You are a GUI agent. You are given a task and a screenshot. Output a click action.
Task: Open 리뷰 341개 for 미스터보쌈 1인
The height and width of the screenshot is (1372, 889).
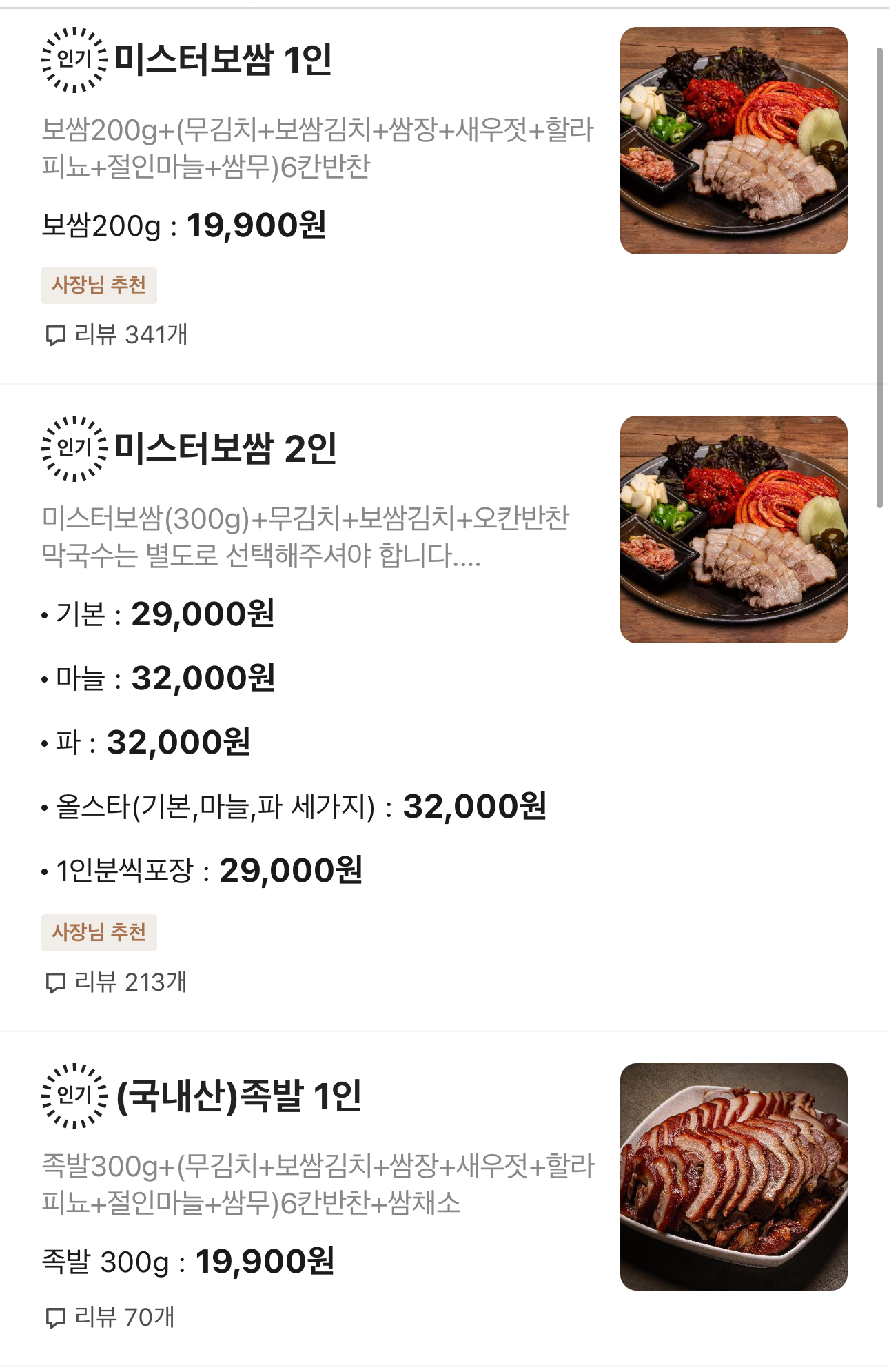[131, 336]
